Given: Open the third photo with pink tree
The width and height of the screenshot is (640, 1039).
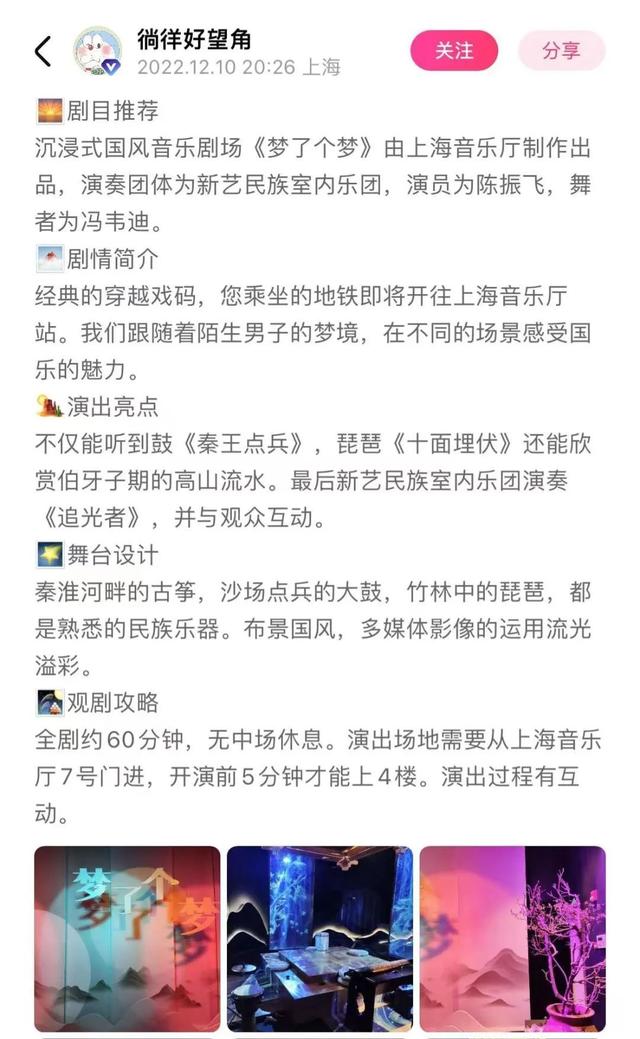Looking at the screenshot, I should pyautogui.click(x=513, y=938).
